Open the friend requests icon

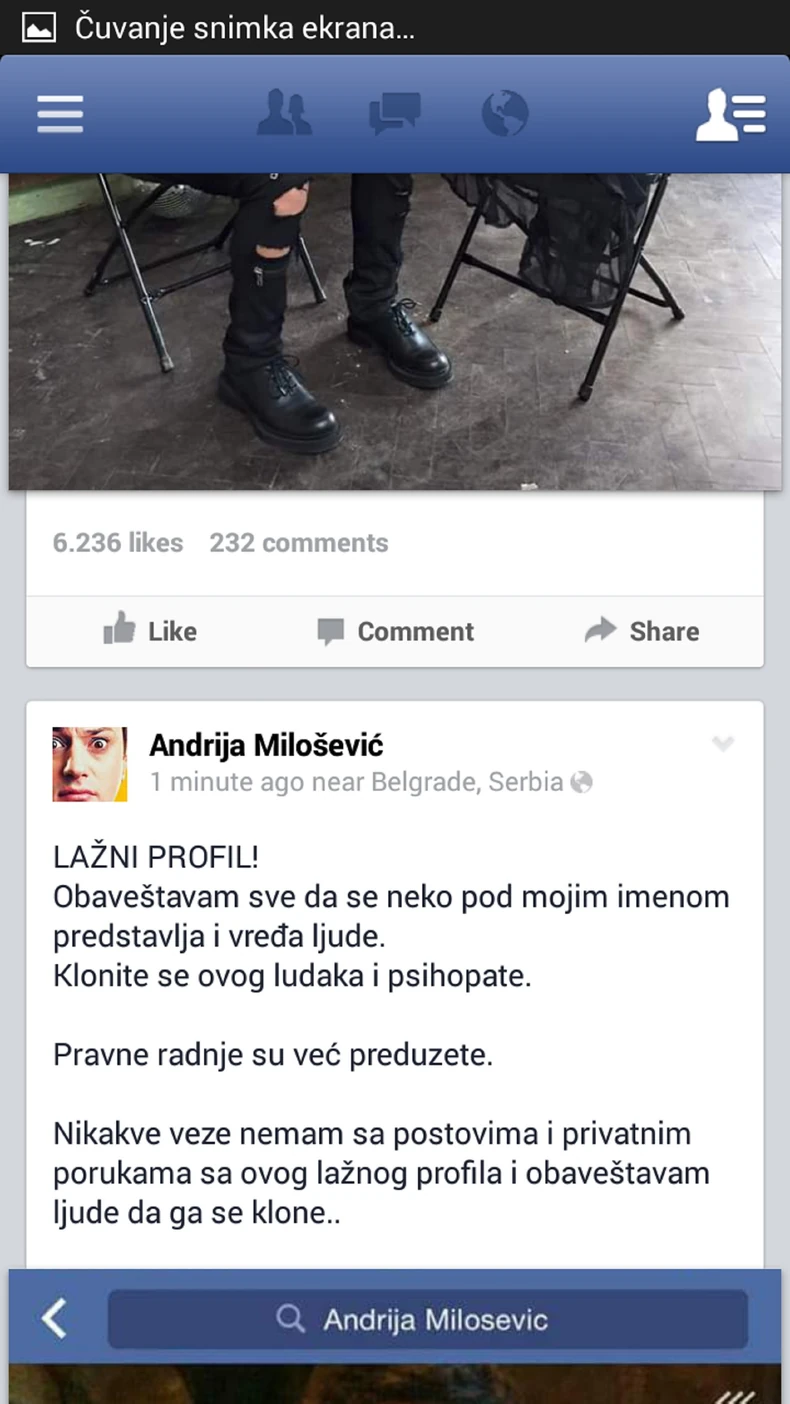(284, 113)
